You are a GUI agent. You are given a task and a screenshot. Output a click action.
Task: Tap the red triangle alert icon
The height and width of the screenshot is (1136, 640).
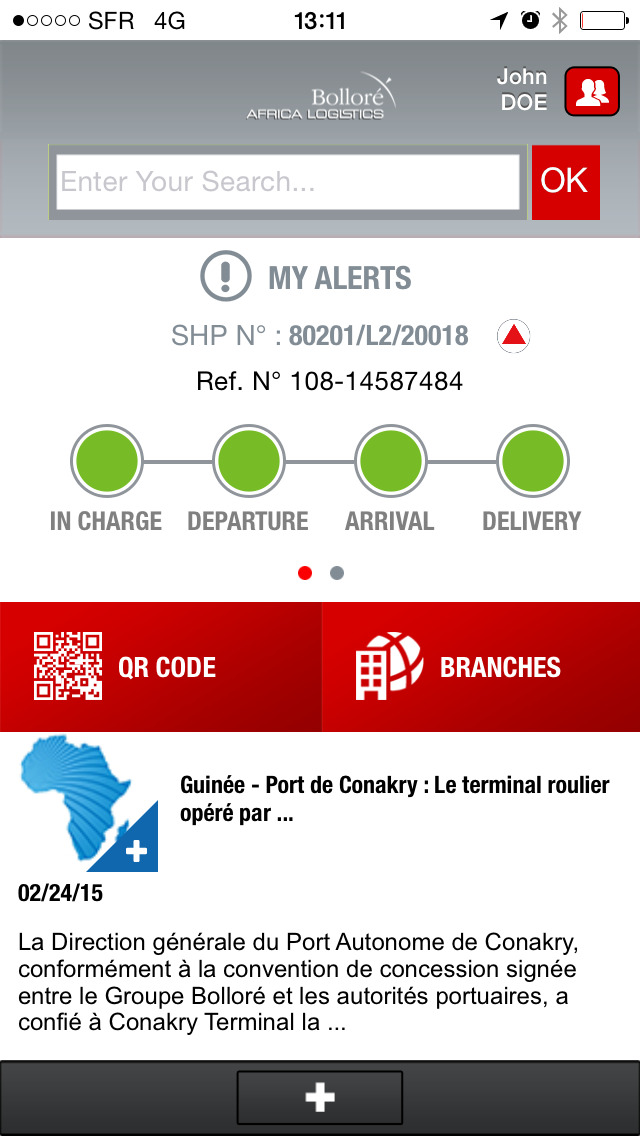[x=513, y=337]
